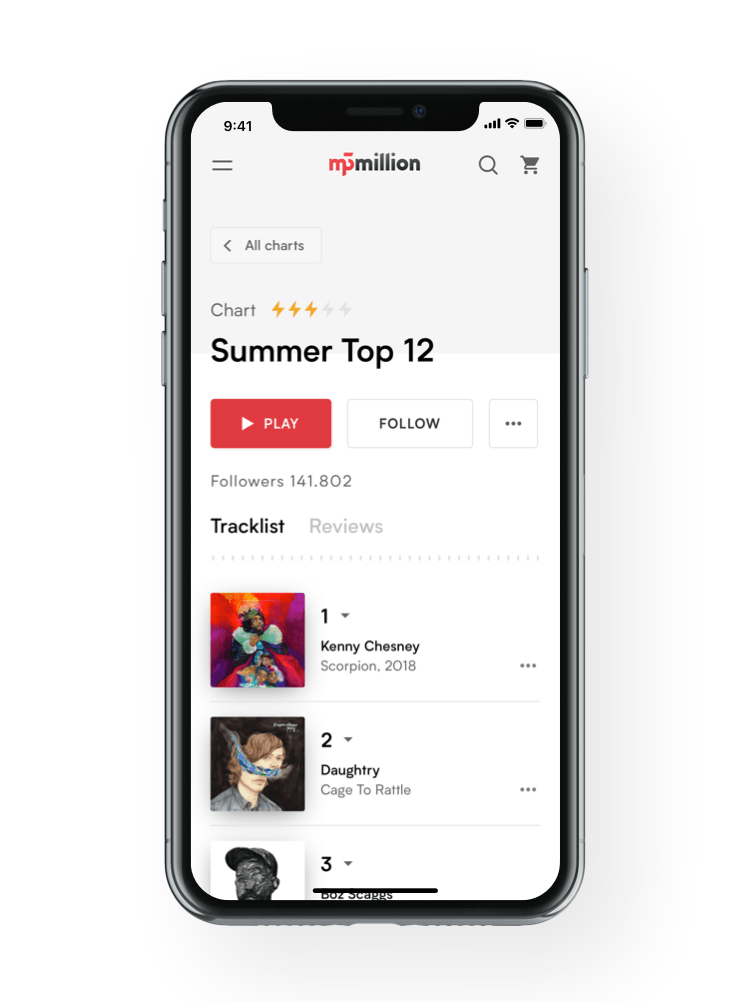Open more options beside the Follow button
The height and width of the screenshot is (1002, 748).
[x=513, y=423]
